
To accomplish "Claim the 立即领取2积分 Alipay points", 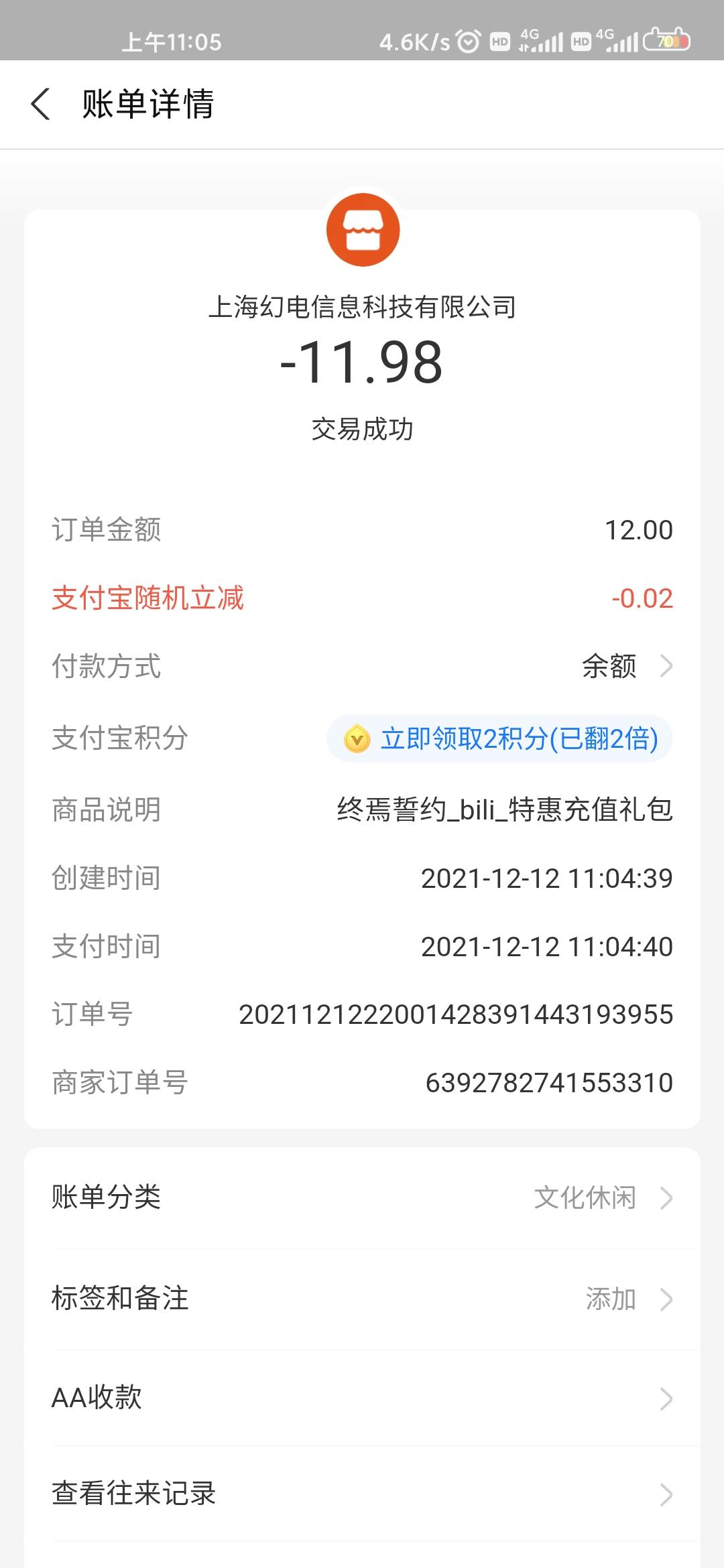I will click(499, 739).
